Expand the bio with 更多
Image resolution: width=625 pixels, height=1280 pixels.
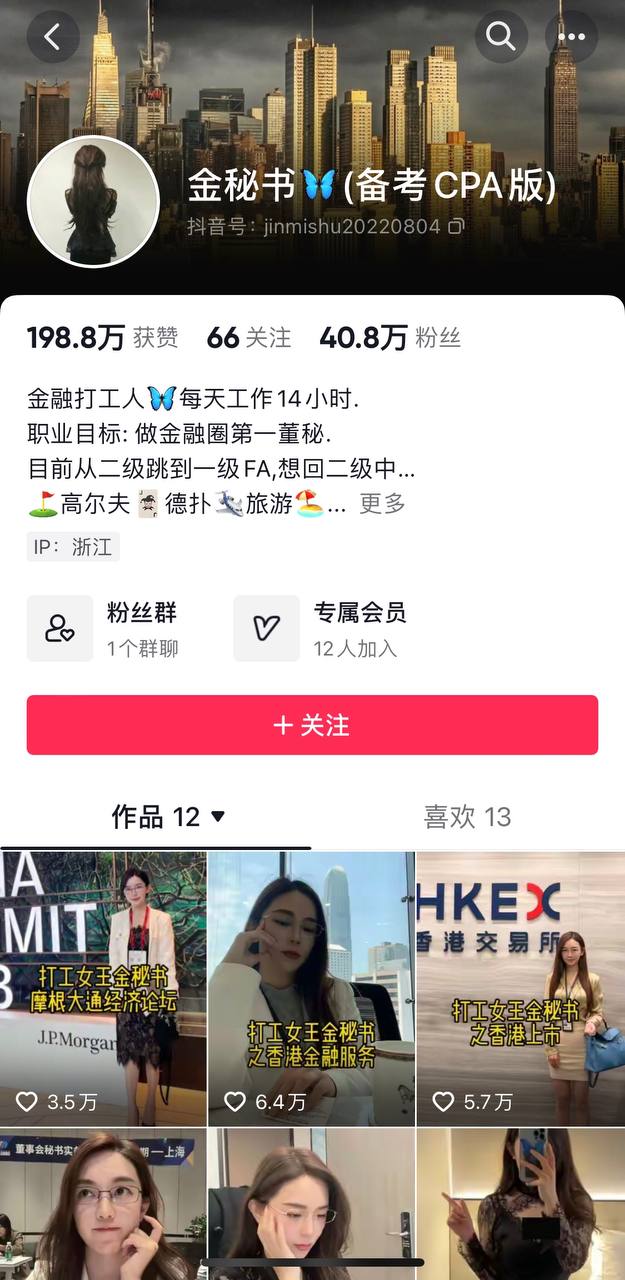coord(382,504)
